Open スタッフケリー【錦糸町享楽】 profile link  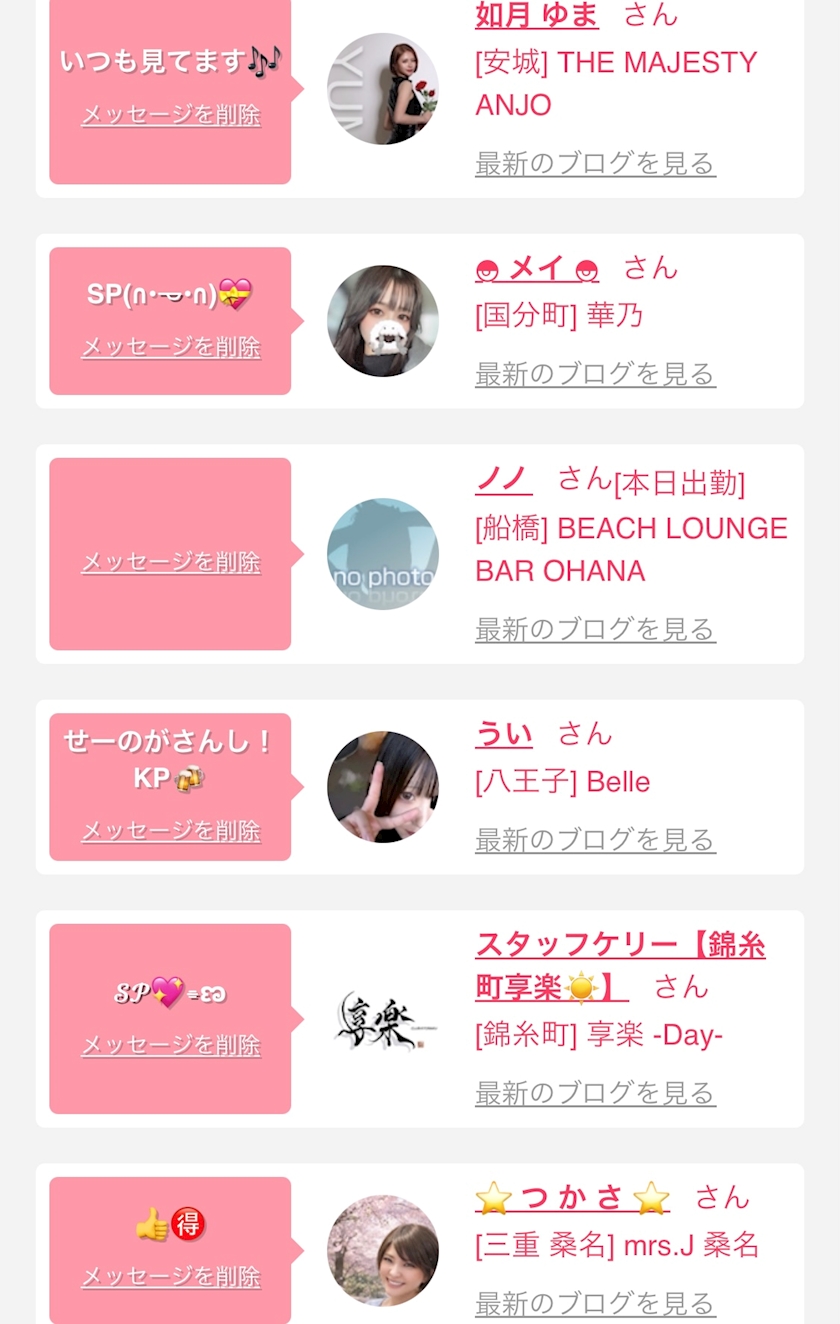click(620, 966)
